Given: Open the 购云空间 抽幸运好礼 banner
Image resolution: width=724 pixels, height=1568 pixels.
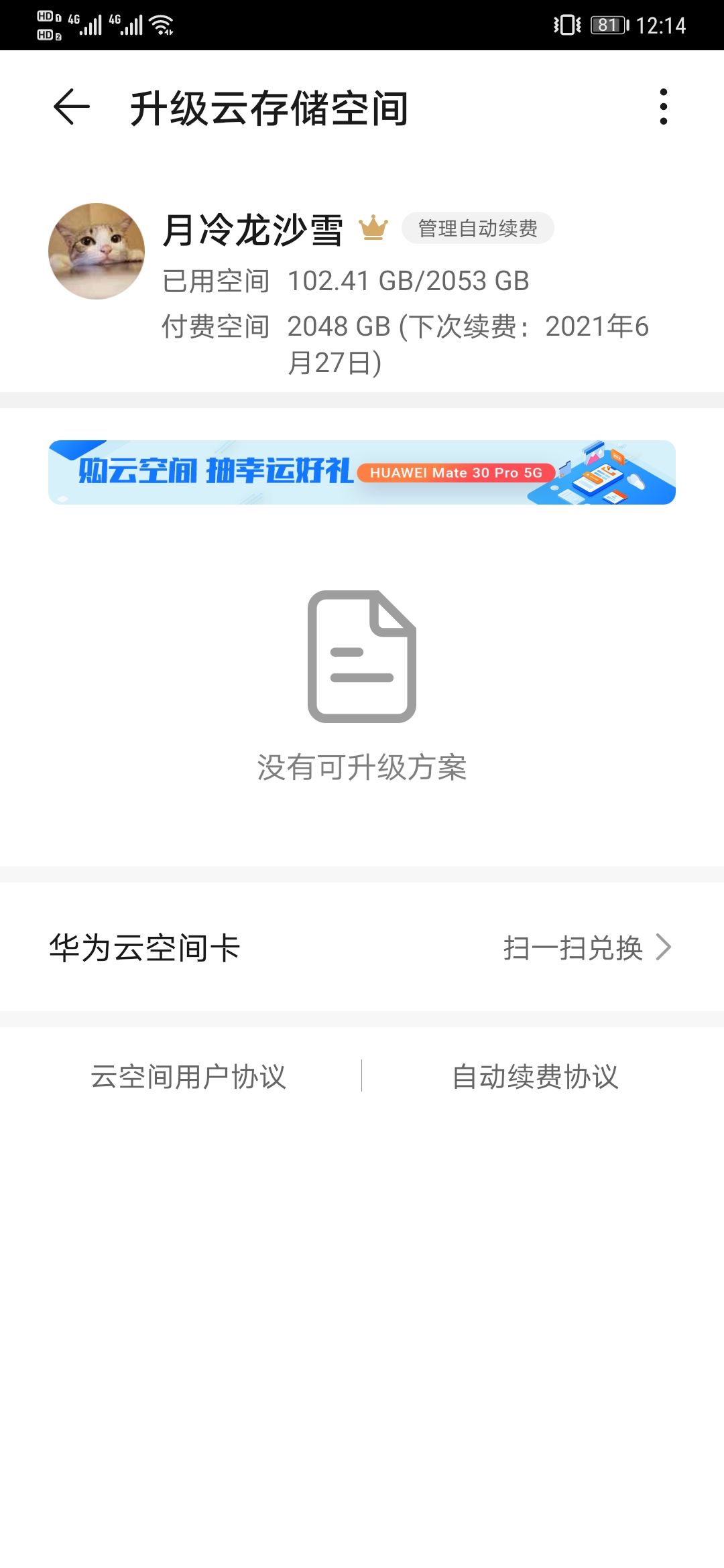Looking at the screenshot, I should [x=362, y=472].
